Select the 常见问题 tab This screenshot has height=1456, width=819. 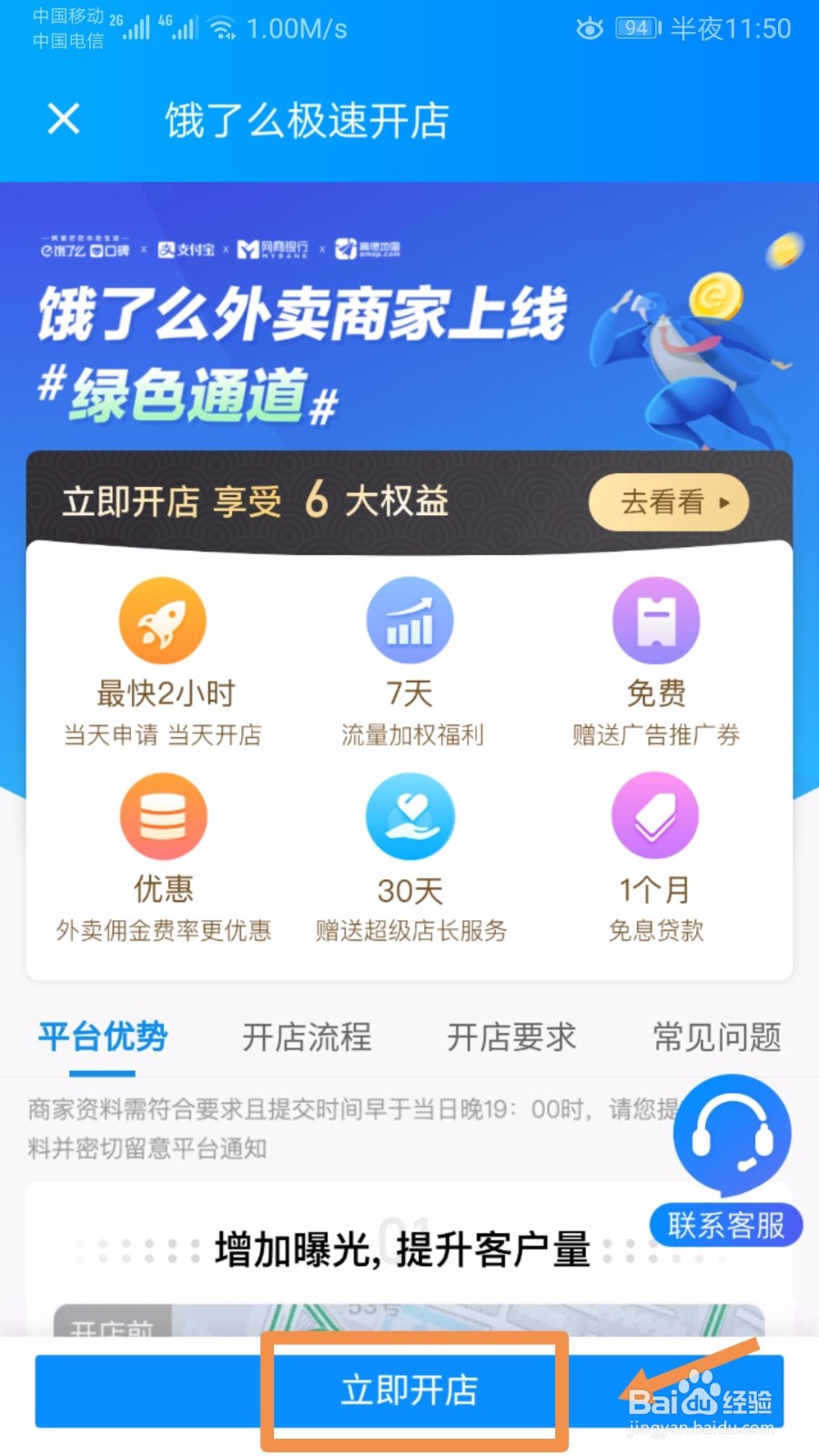716,1037
